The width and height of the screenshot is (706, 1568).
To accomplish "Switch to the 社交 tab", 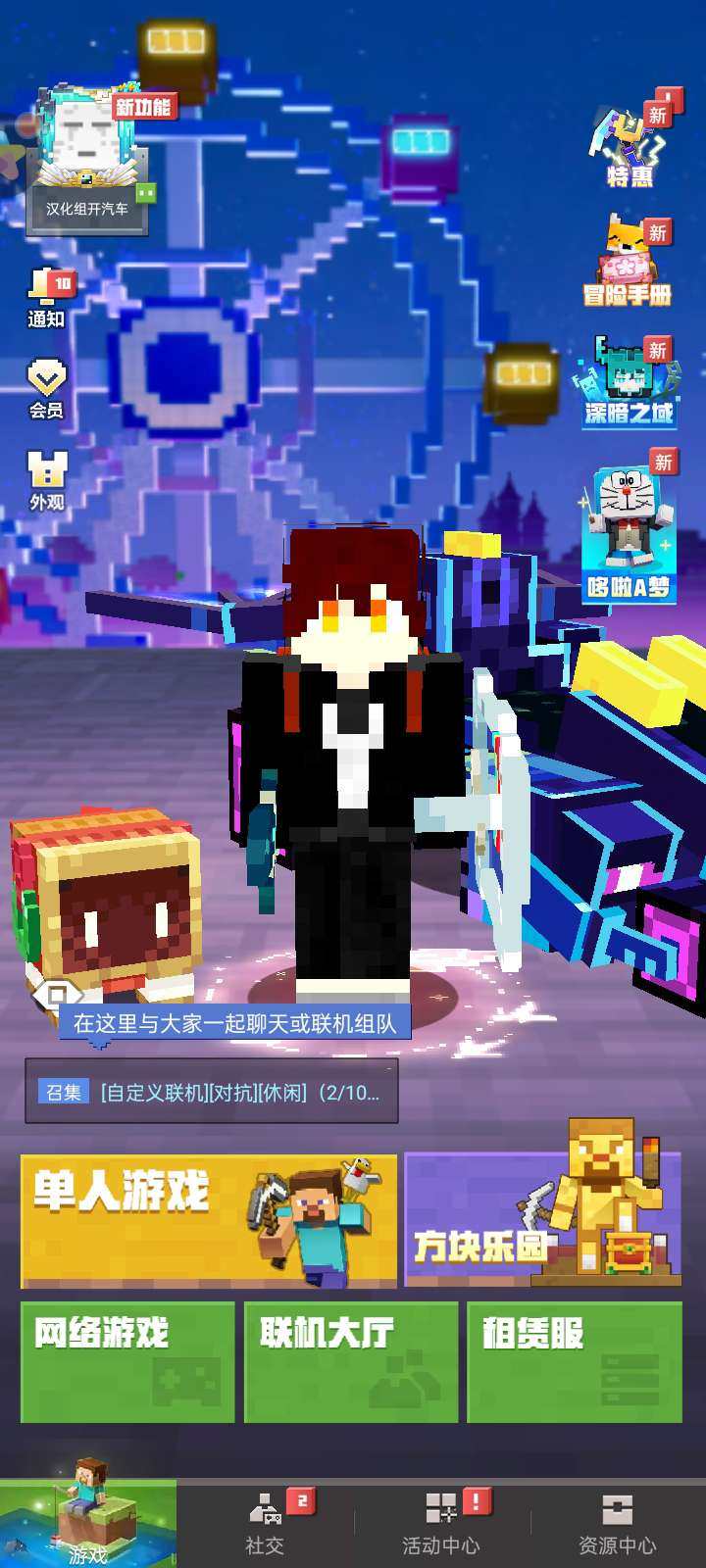I will coord(265,1524).
